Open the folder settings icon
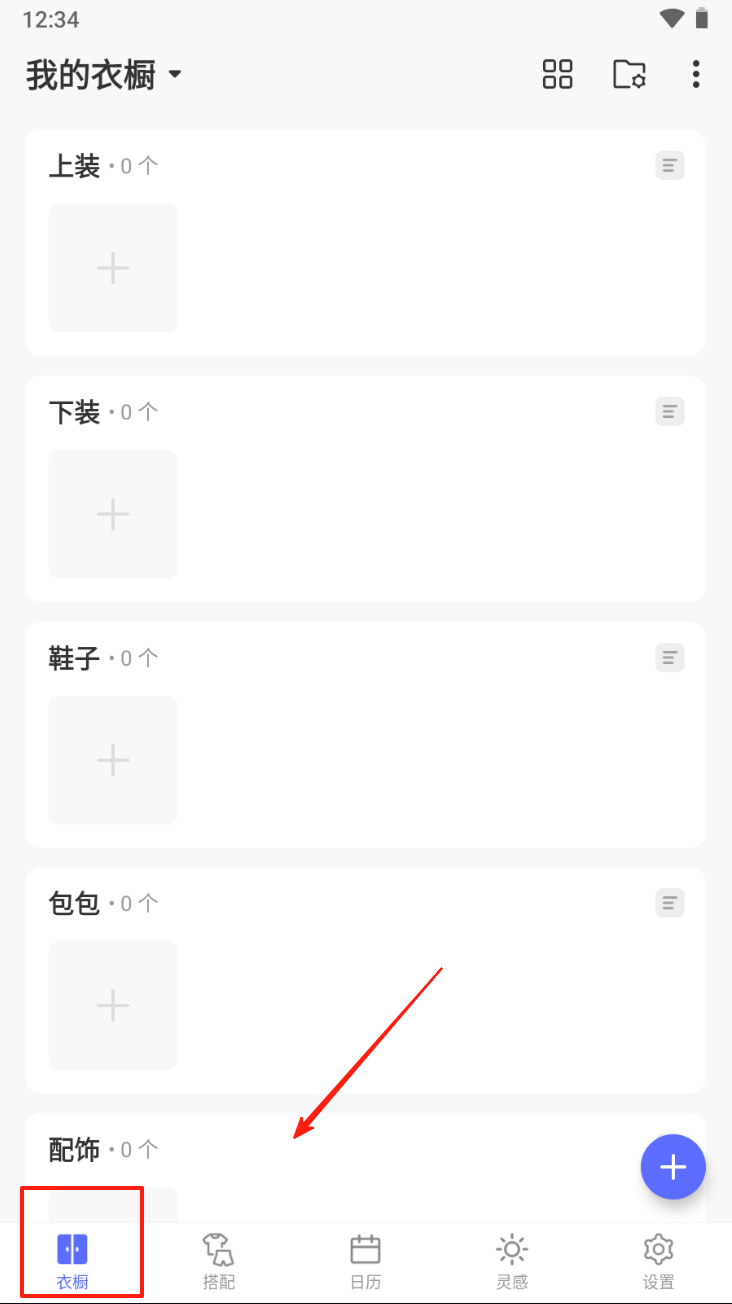732x1304 pixels. [x=629, y=74]
